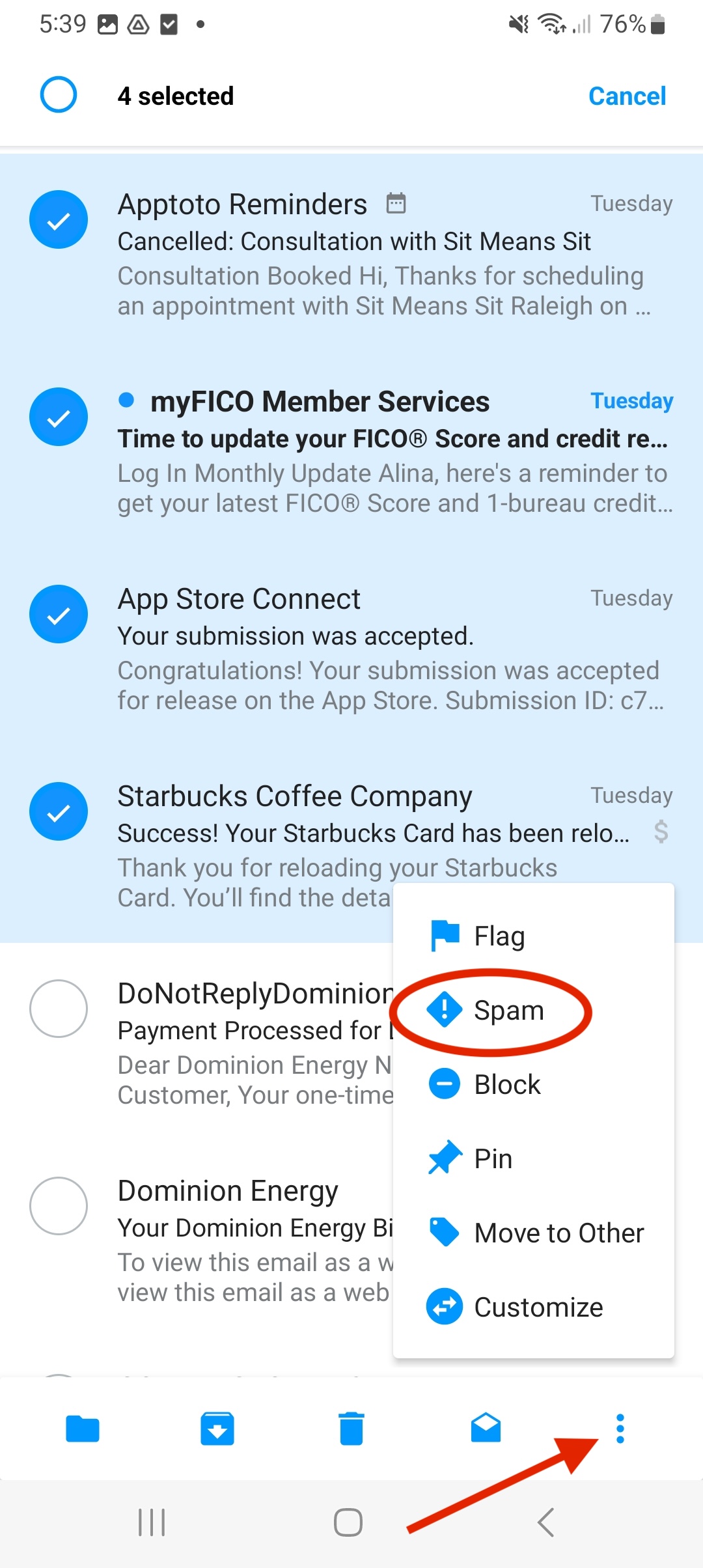The image size is (703, 1568).
Task: Select the Dominion Energy email
Action: pos(59,1206)
